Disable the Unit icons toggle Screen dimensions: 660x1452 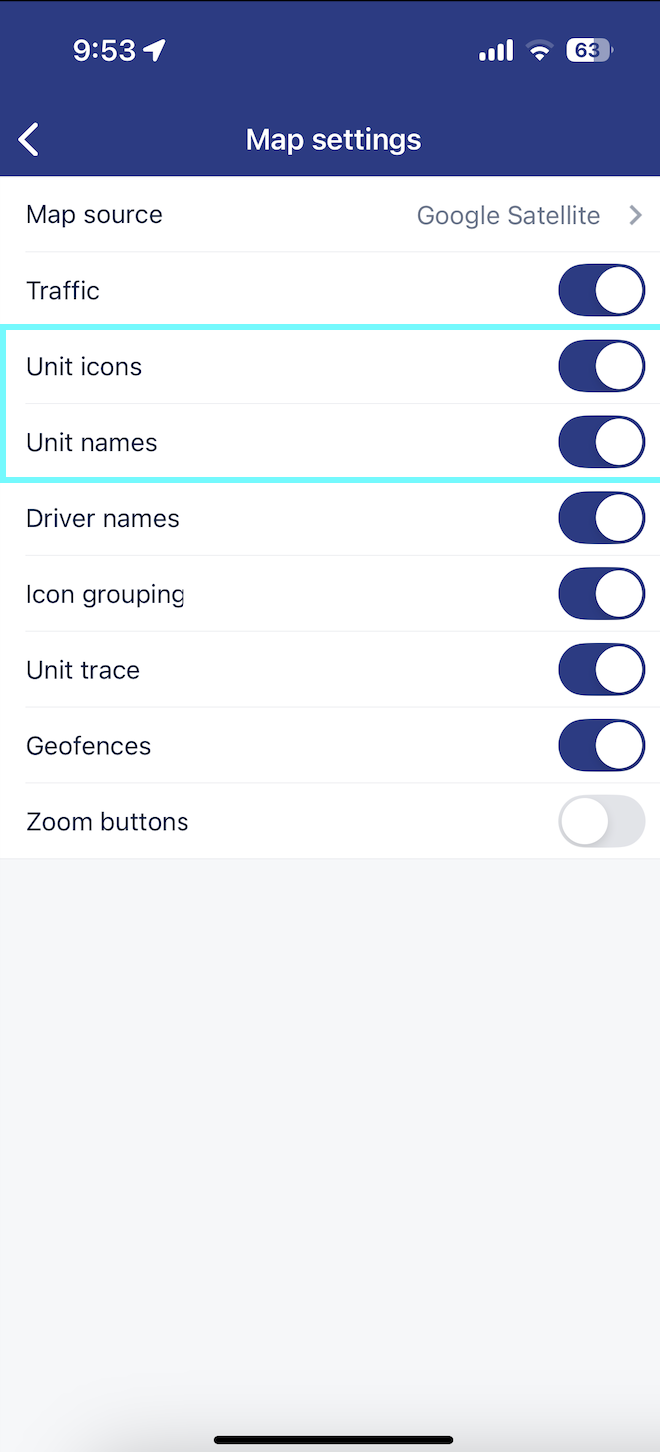[x=601, y=367]
